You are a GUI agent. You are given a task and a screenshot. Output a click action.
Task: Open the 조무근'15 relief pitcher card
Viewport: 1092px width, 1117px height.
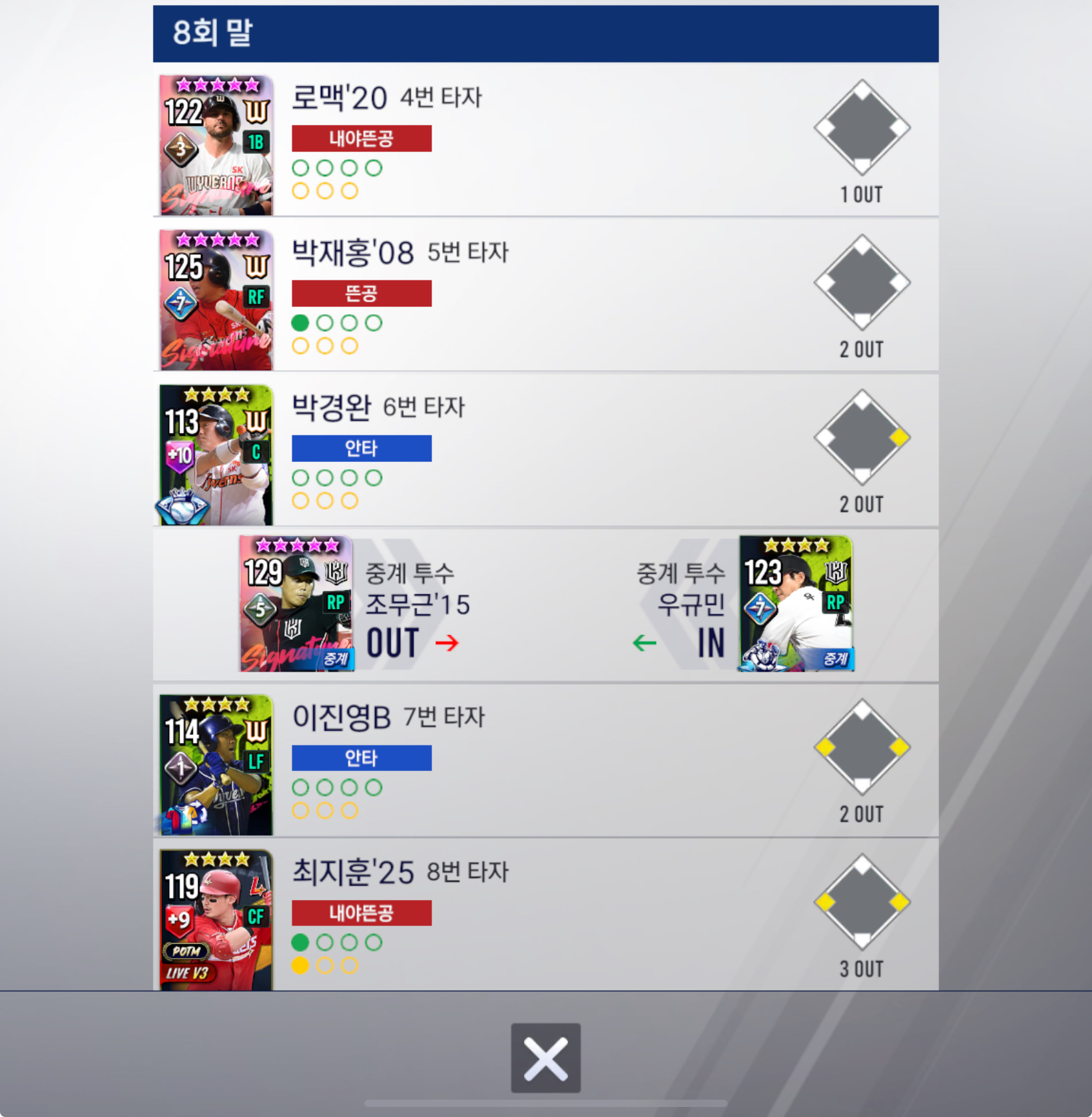[296, 604]
